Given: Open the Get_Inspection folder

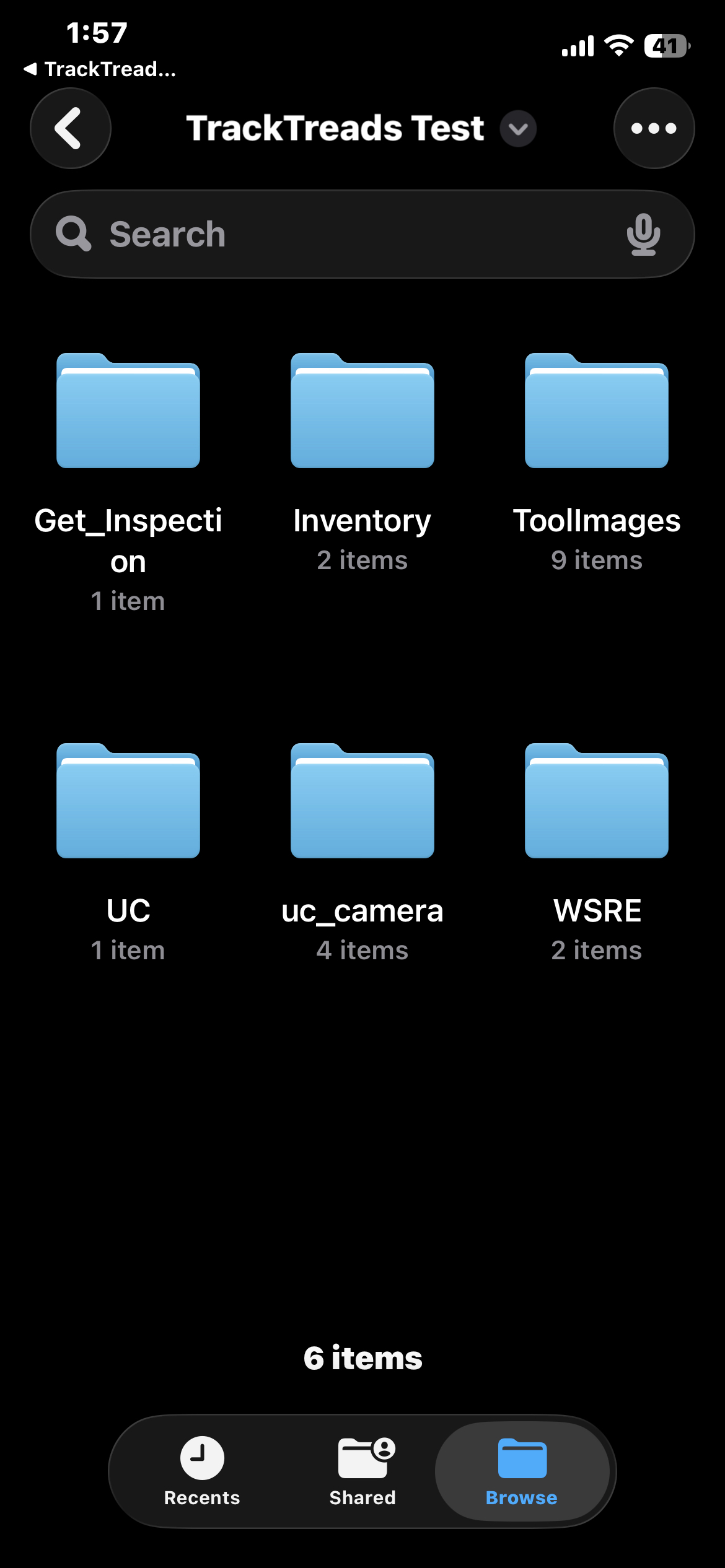Looking at the screenshot, I should tap(128, 411).
